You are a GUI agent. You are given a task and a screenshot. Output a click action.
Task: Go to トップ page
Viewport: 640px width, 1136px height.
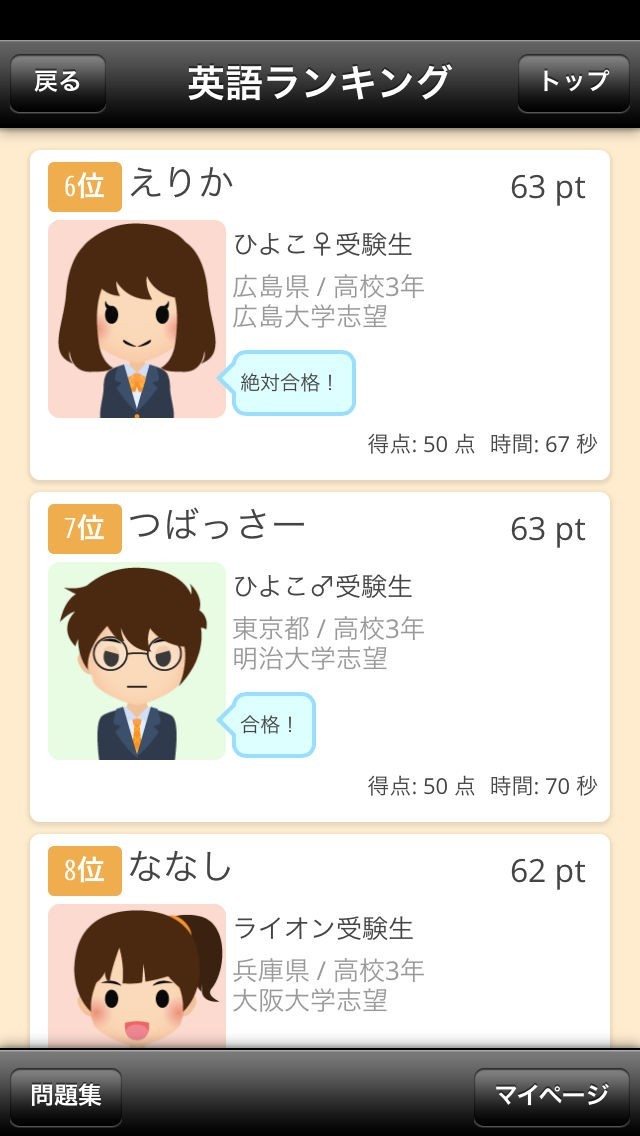tap(573, 83)
